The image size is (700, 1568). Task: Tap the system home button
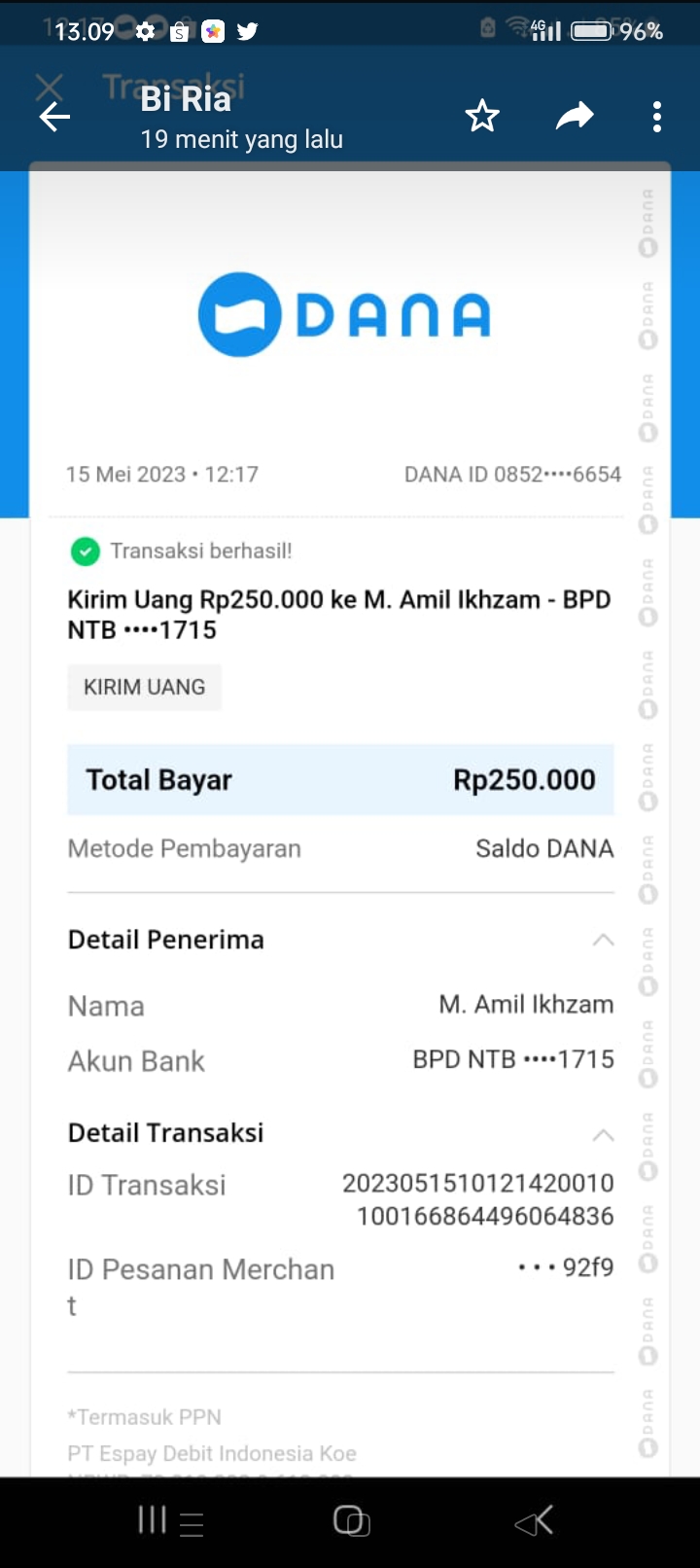[x=350, y=1520]
